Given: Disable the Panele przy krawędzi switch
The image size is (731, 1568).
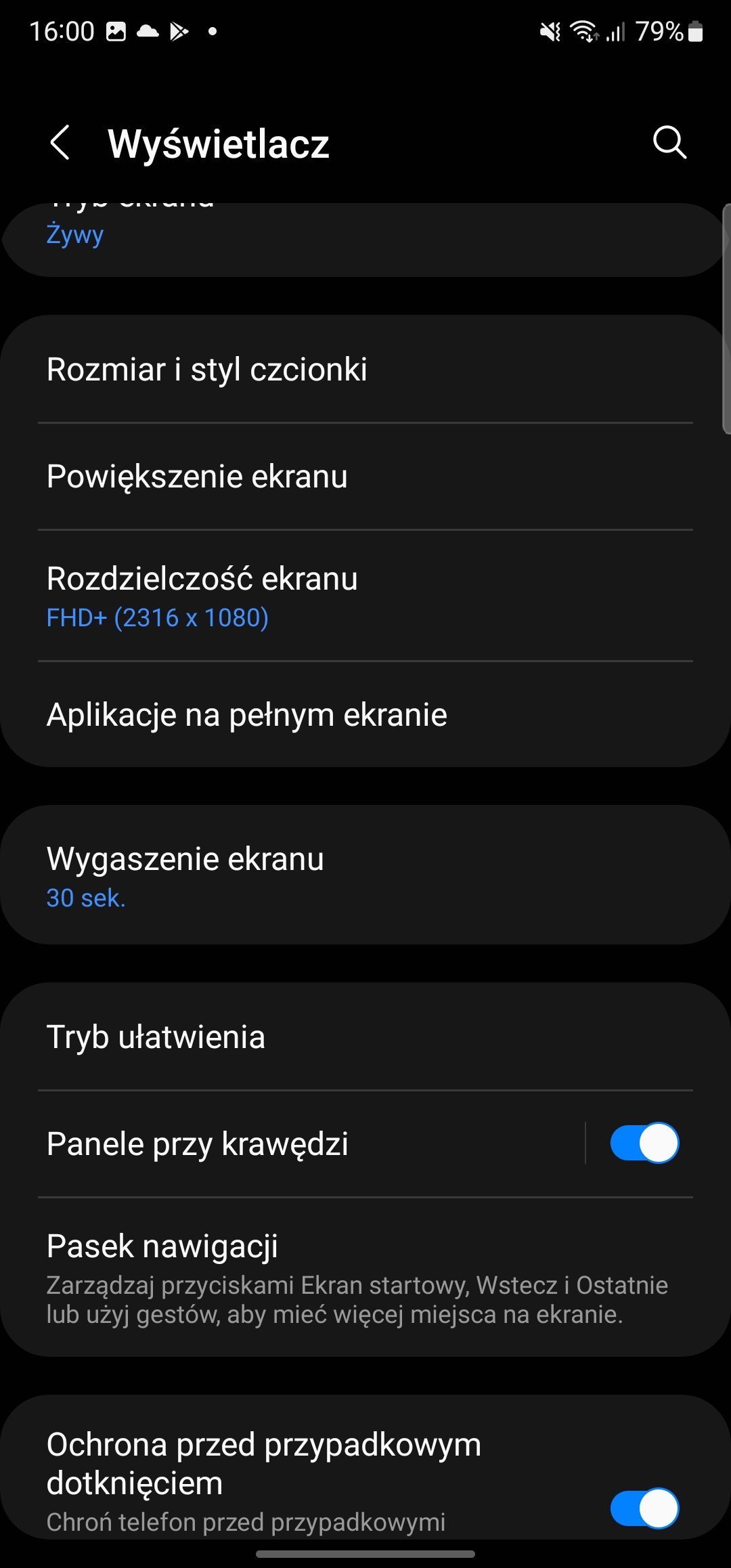Looking at the screenshot, I should 644,1144.
